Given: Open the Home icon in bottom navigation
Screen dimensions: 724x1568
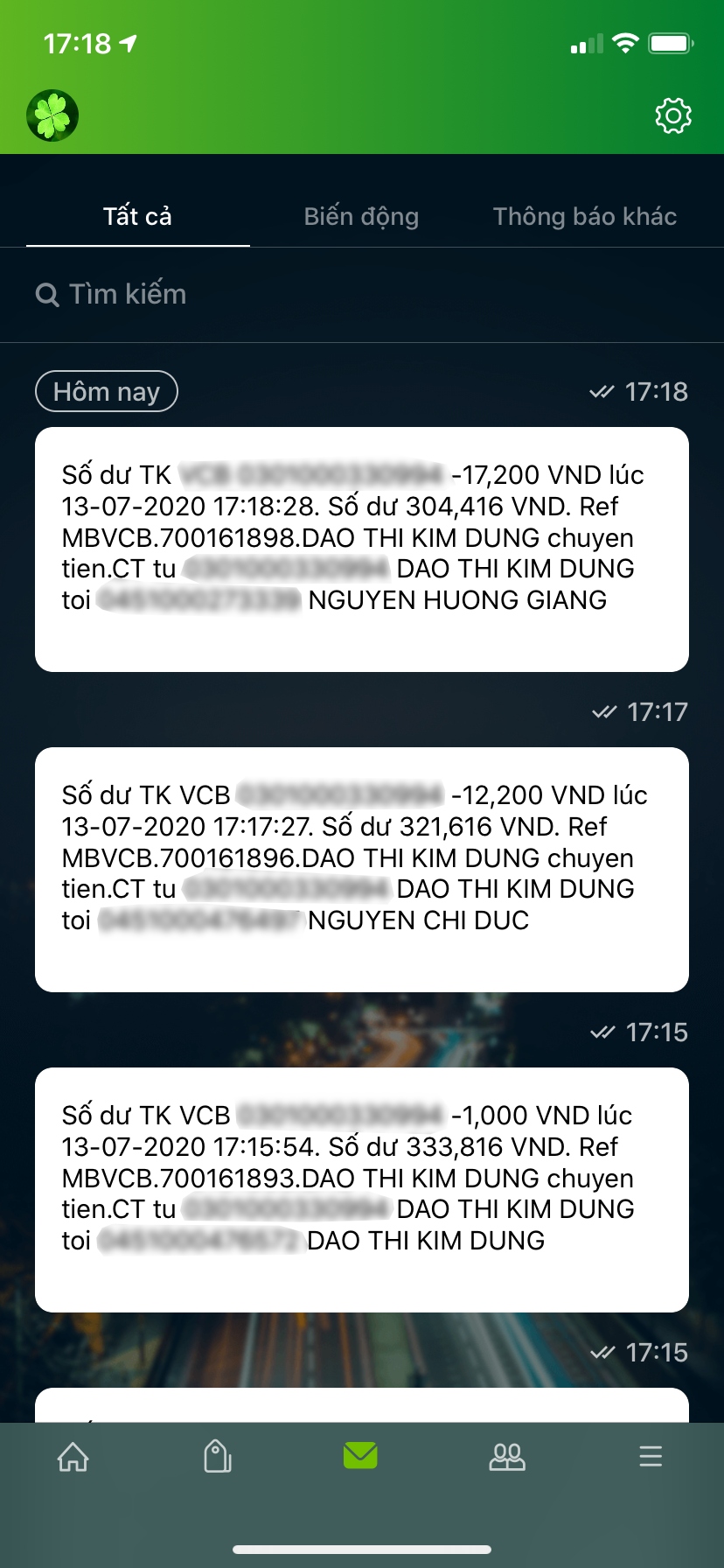Looking at the screenshot, I should click(x=73, y=1456).
